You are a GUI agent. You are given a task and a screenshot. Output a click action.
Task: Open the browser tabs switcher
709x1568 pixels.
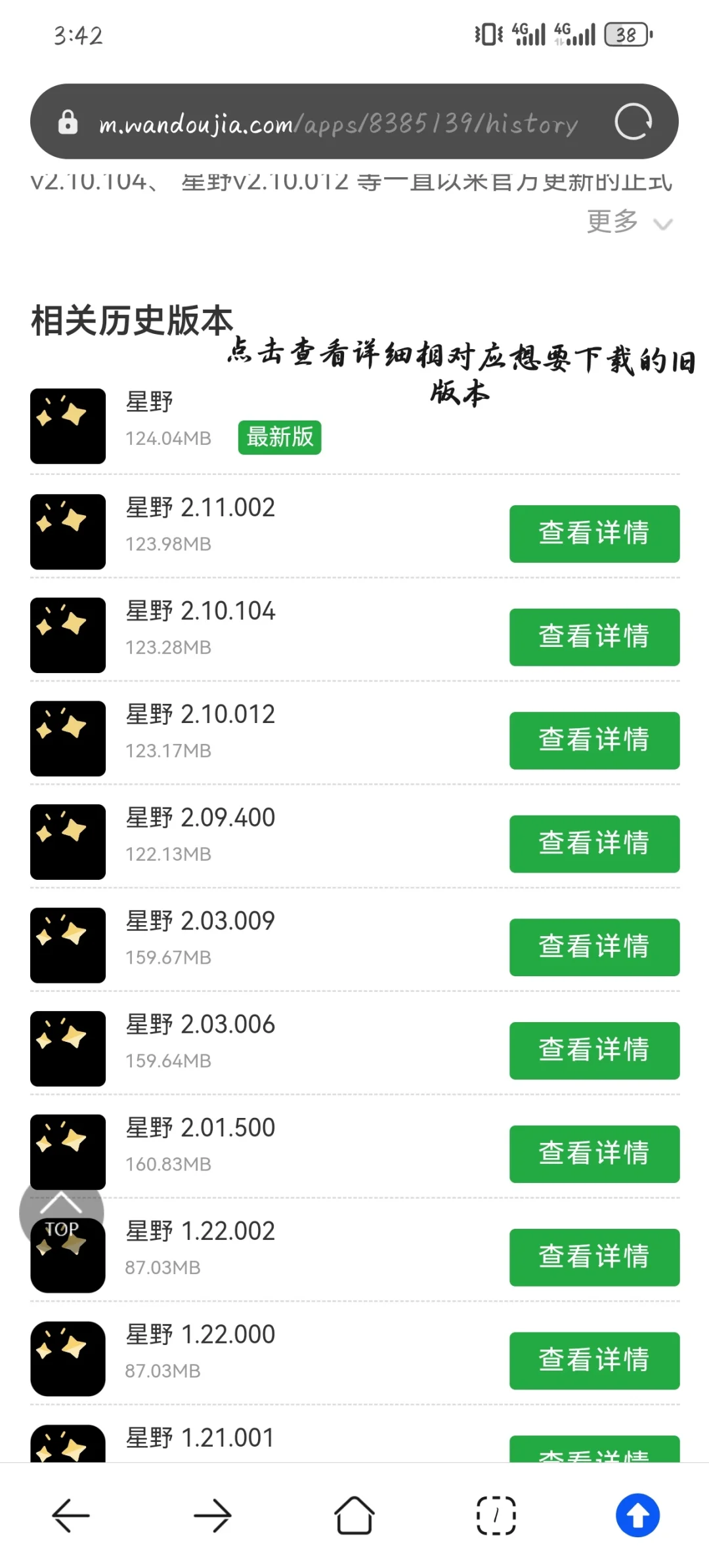(496, 1515)
